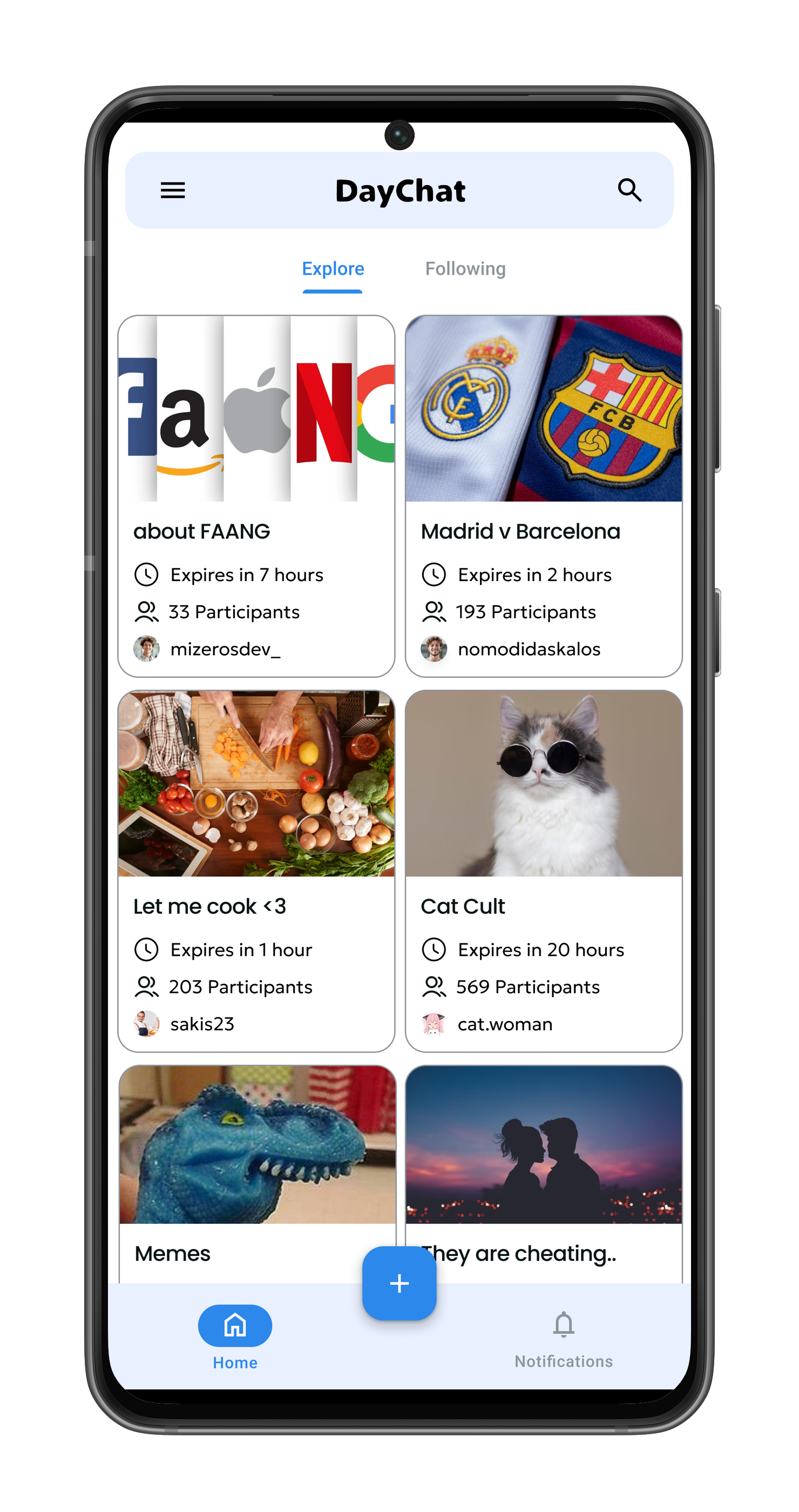Open search from the top bar
Screen dimensions: 799x1512
[629, 190]
